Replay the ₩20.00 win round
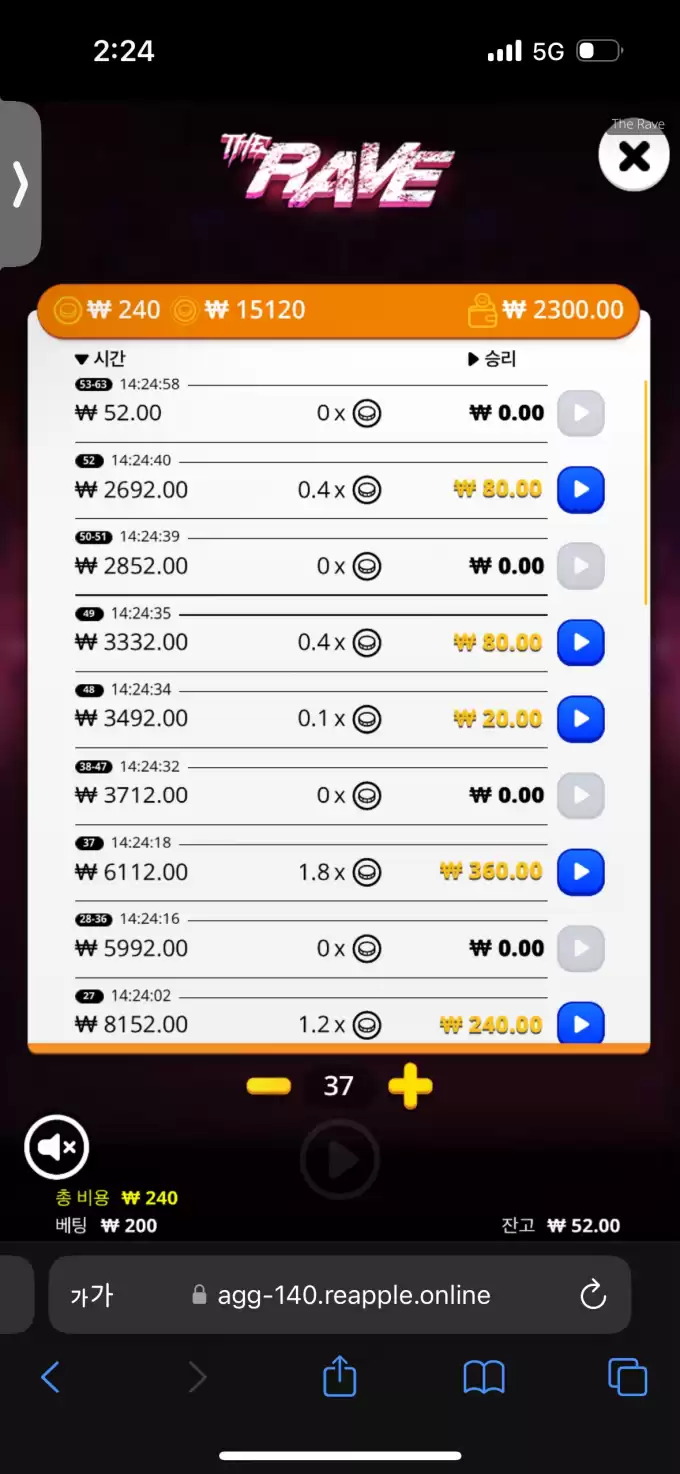 point(580,719)
